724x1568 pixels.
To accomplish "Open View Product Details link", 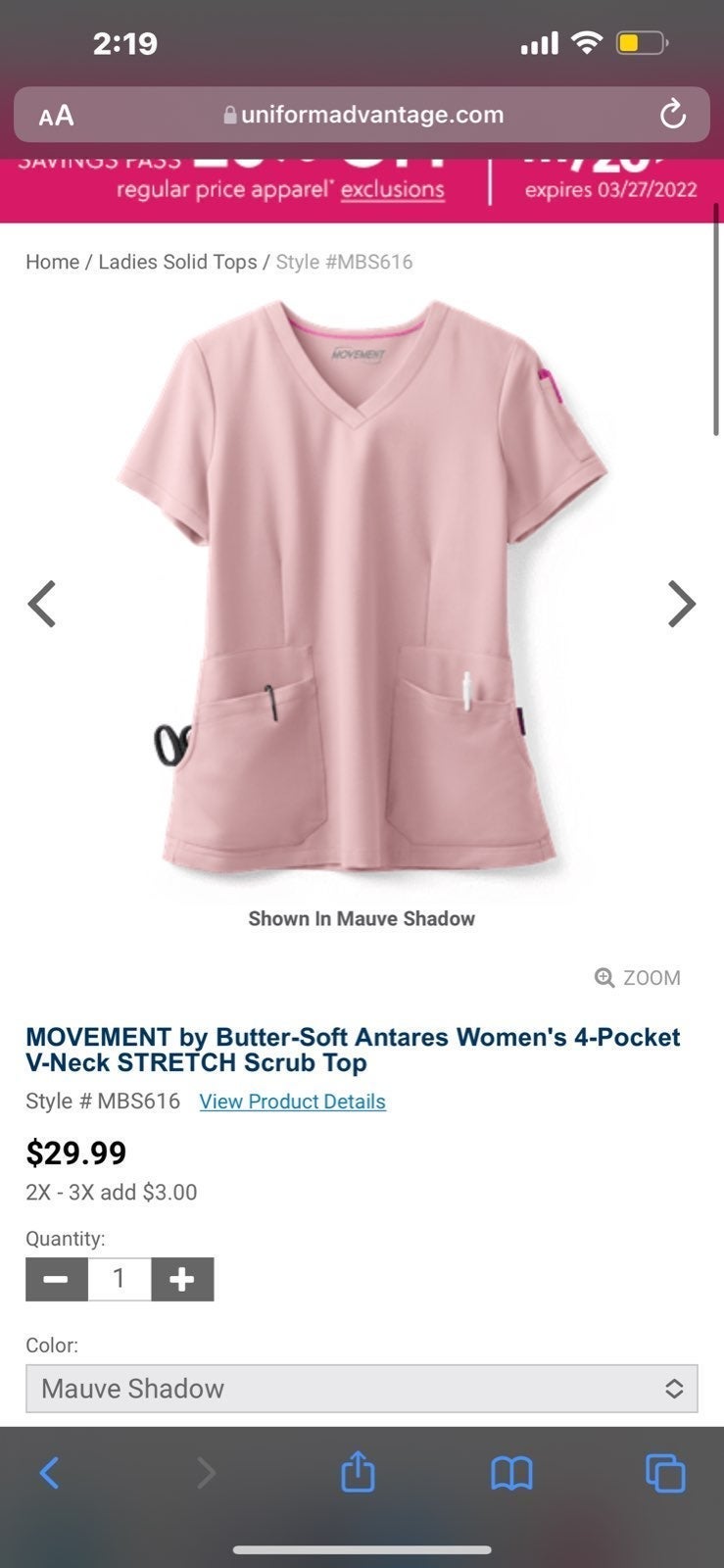I will pyautogui.click(x=292, y=1102).
